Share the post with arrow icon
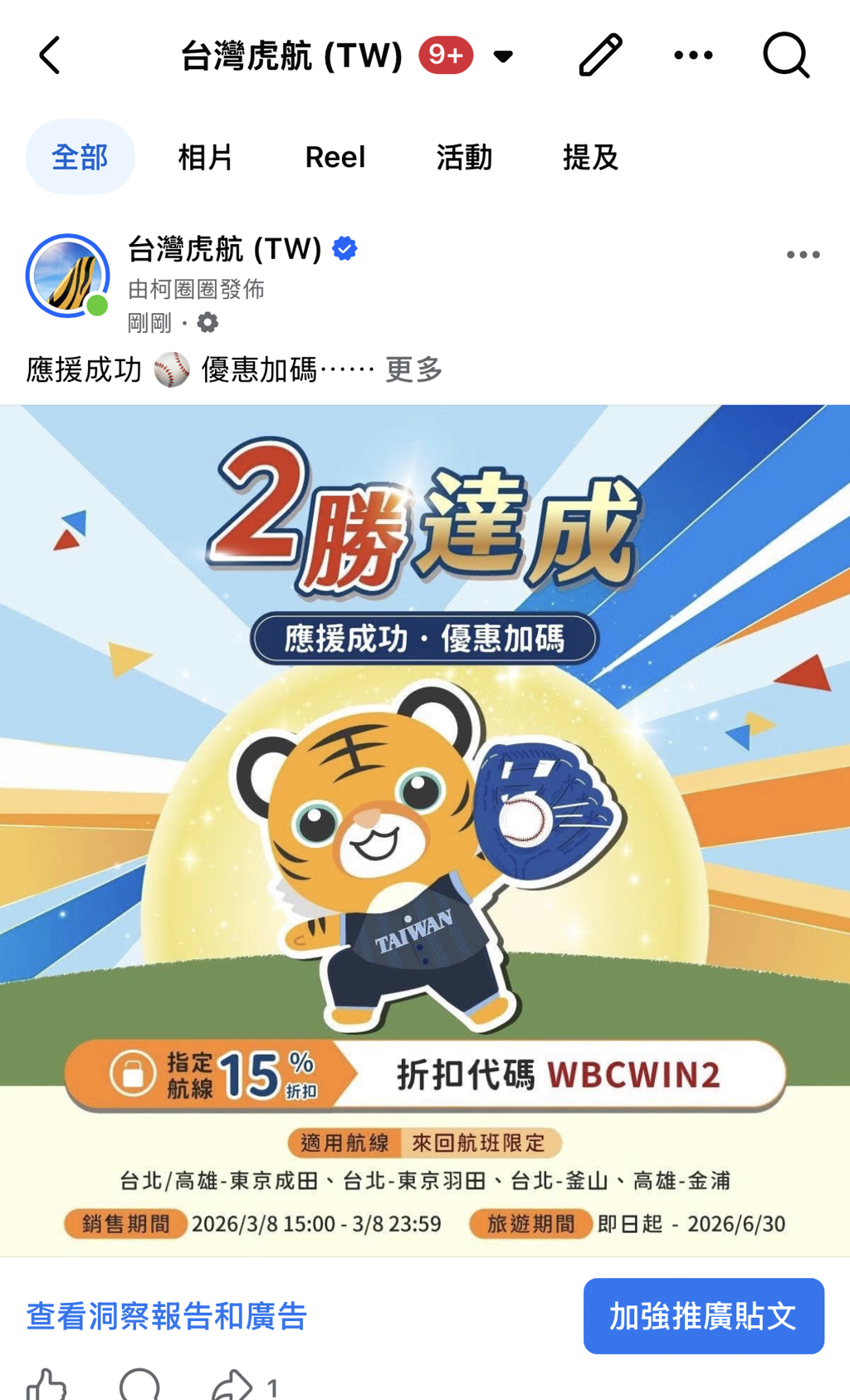Screen dimensions: 850x1400 pos(232,1385)
